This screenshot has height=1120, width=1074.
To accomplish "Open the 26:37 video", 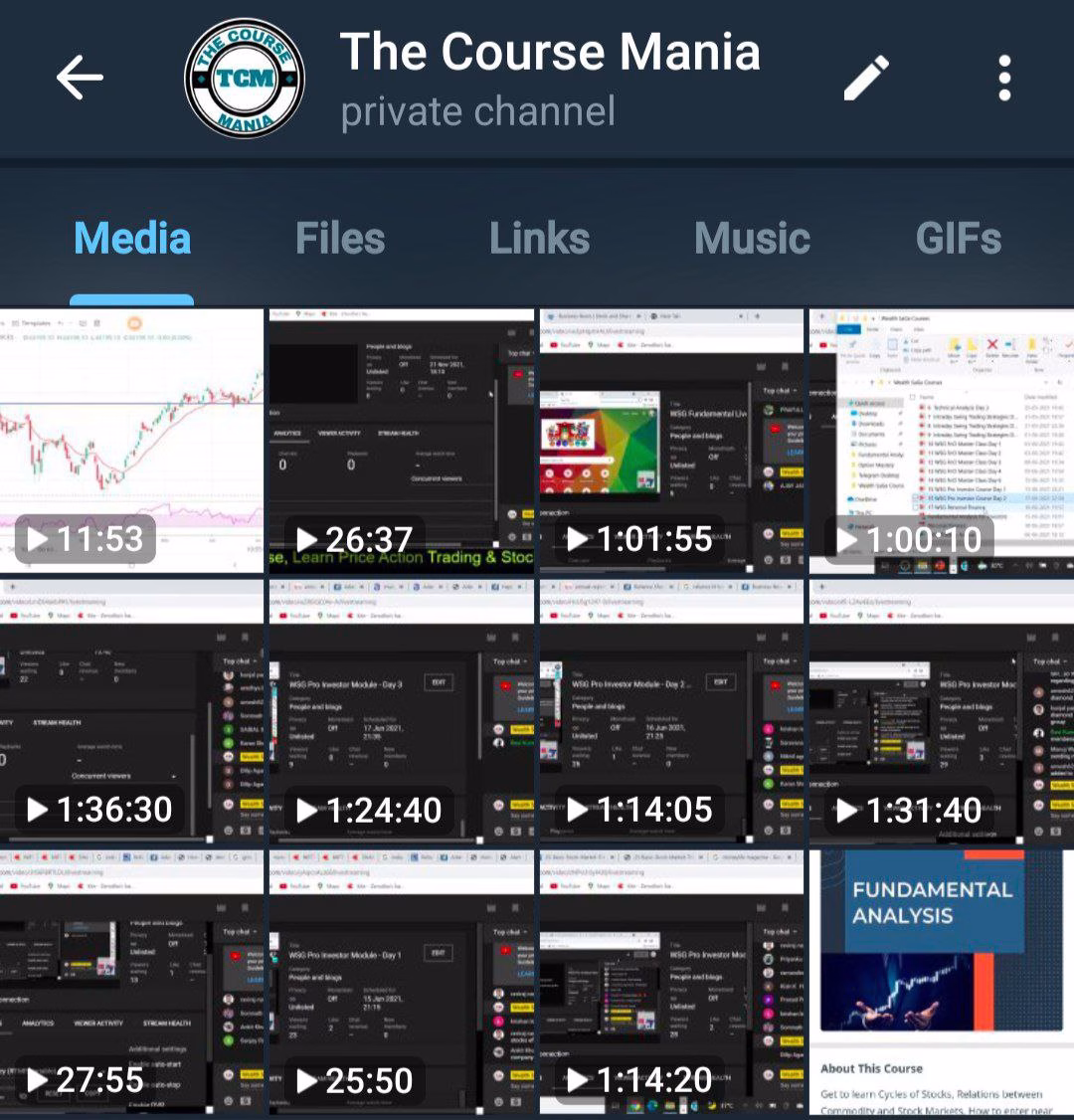I will point(402,440).
